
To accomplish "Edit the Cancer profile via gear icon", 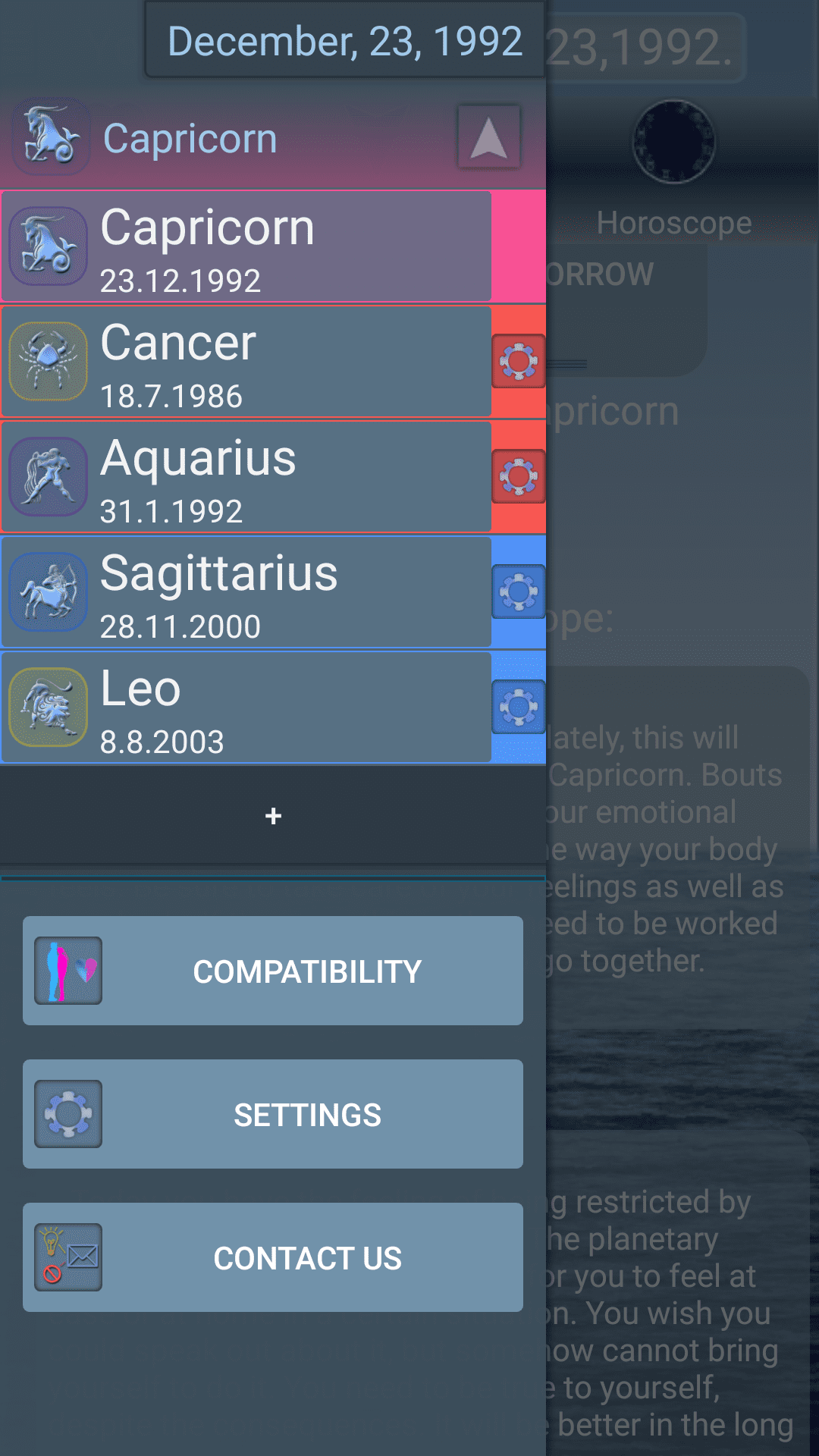I will pyautogui.click(x=519, y=361).
